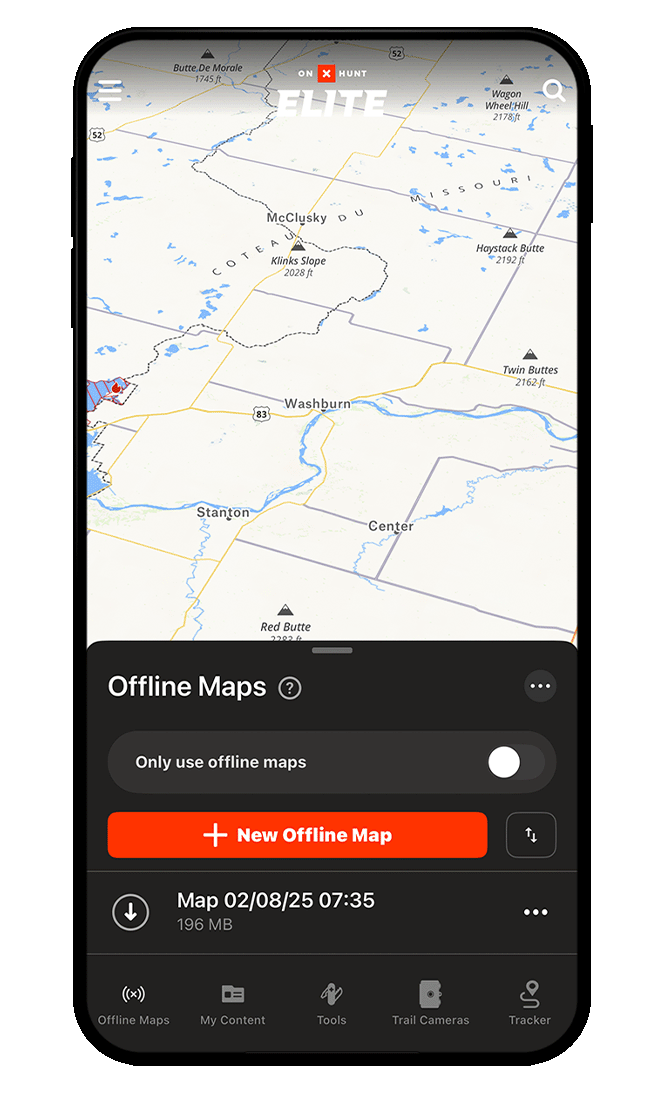This screenshot has width=650, height=1104.
Task: Select the Offline Maps tab
Action: pyautogui.click(x=133, y=1003)
